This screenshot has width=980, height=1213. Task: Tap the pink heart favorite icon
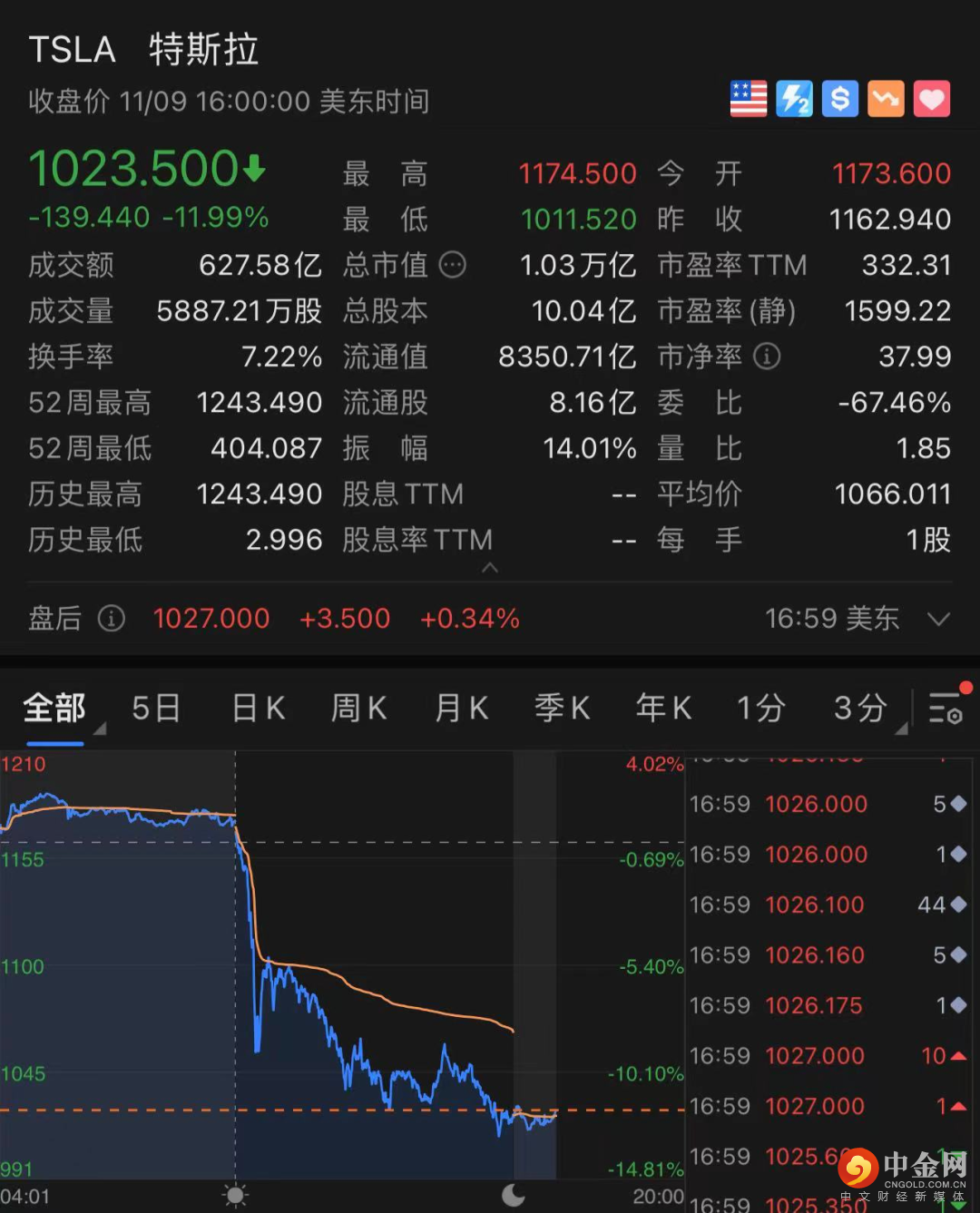click(931, 99)
